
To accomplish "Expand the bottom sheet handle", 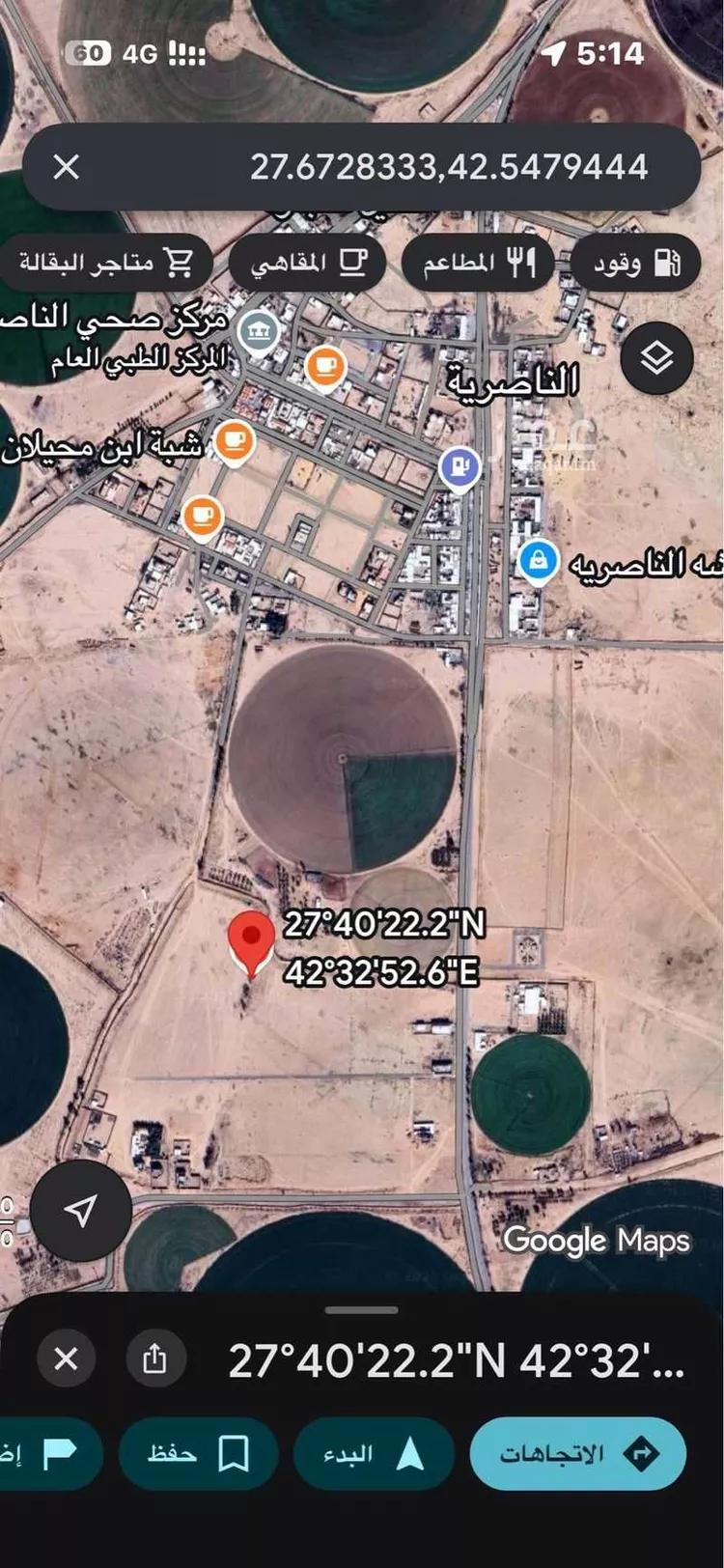I will point(362,1310).
